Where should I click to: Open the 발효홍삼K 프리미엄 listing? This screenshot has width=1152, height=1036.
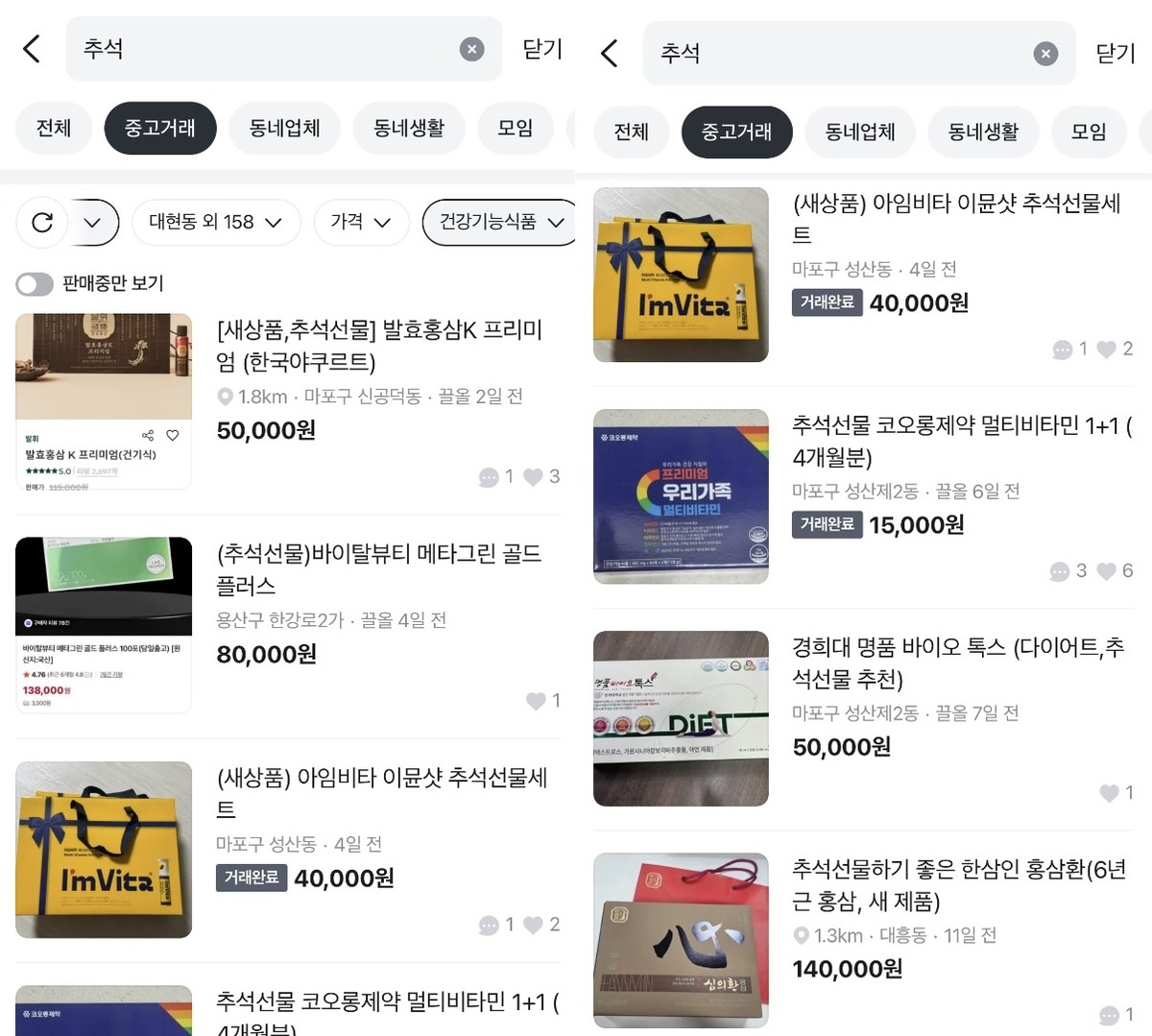pos(379,346)
